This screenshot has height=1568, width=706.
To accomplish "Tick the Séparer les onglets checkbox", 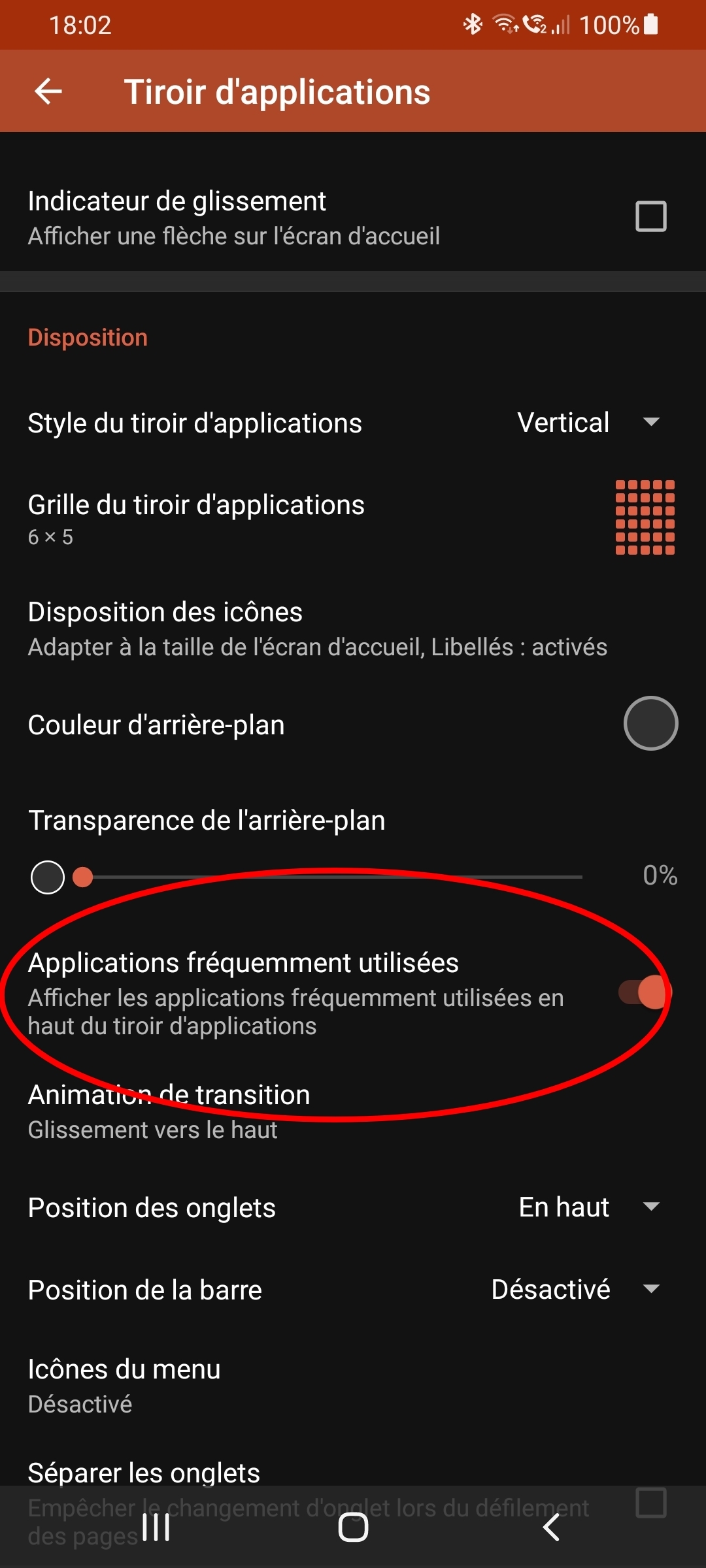I will click(x=650, y=1503).
